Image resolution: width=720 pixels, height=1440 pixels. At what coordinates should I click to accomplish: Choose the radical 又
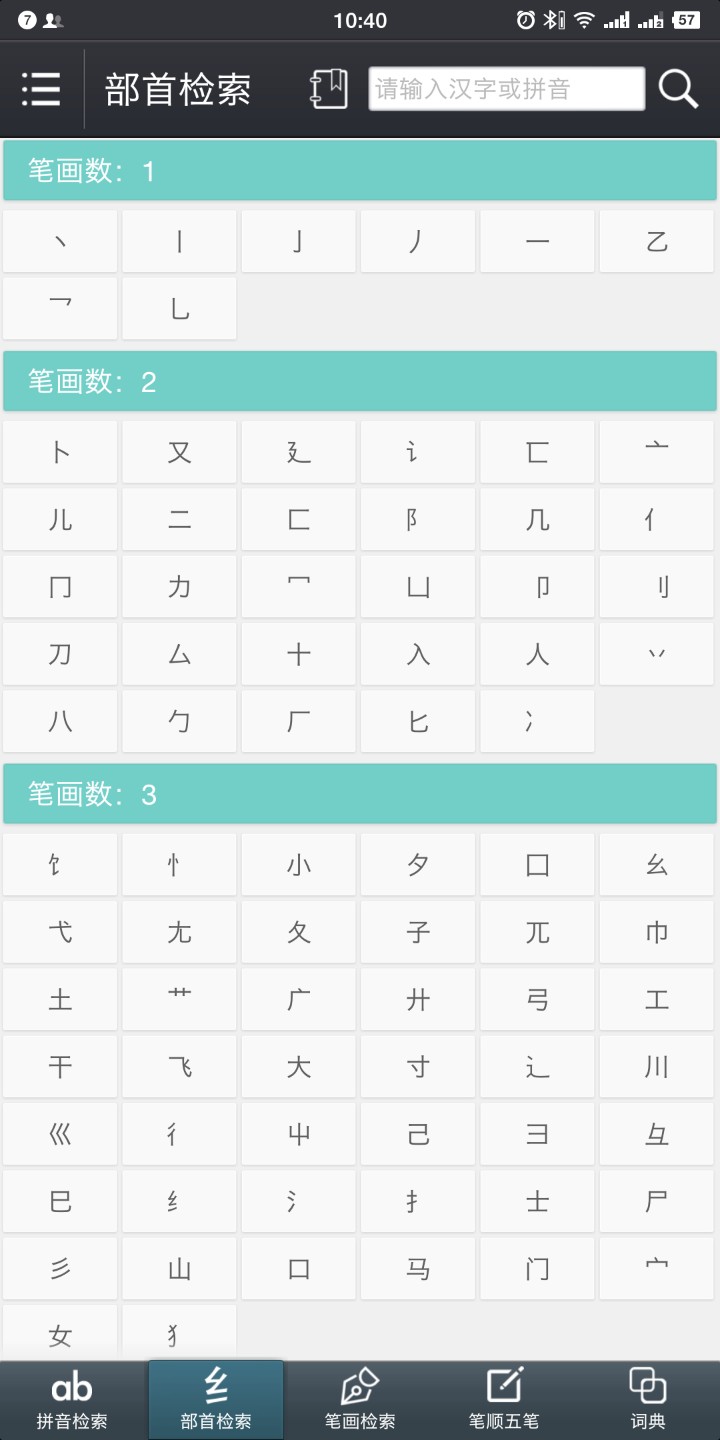tap(179, 452)
